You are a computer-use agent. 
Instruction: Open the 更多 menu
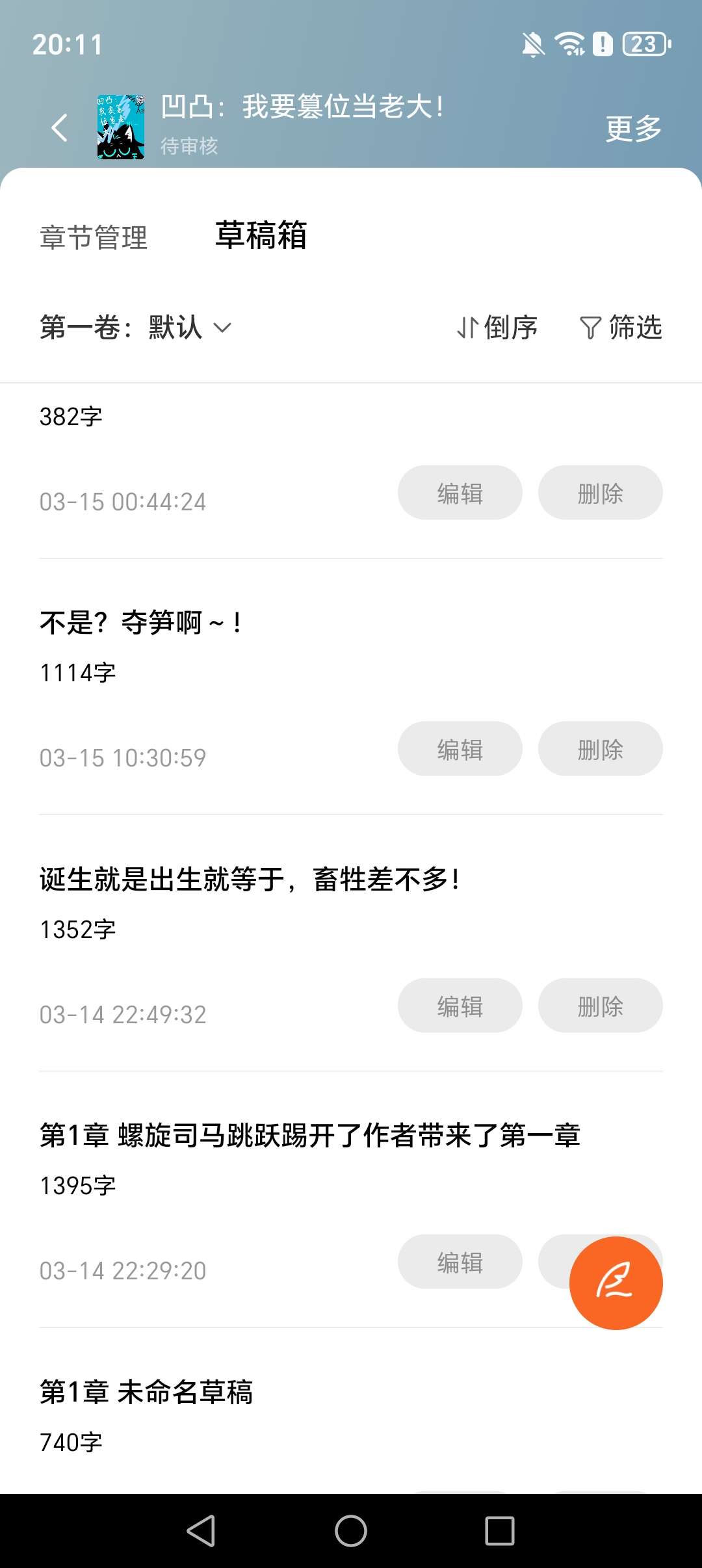(634, 128)
